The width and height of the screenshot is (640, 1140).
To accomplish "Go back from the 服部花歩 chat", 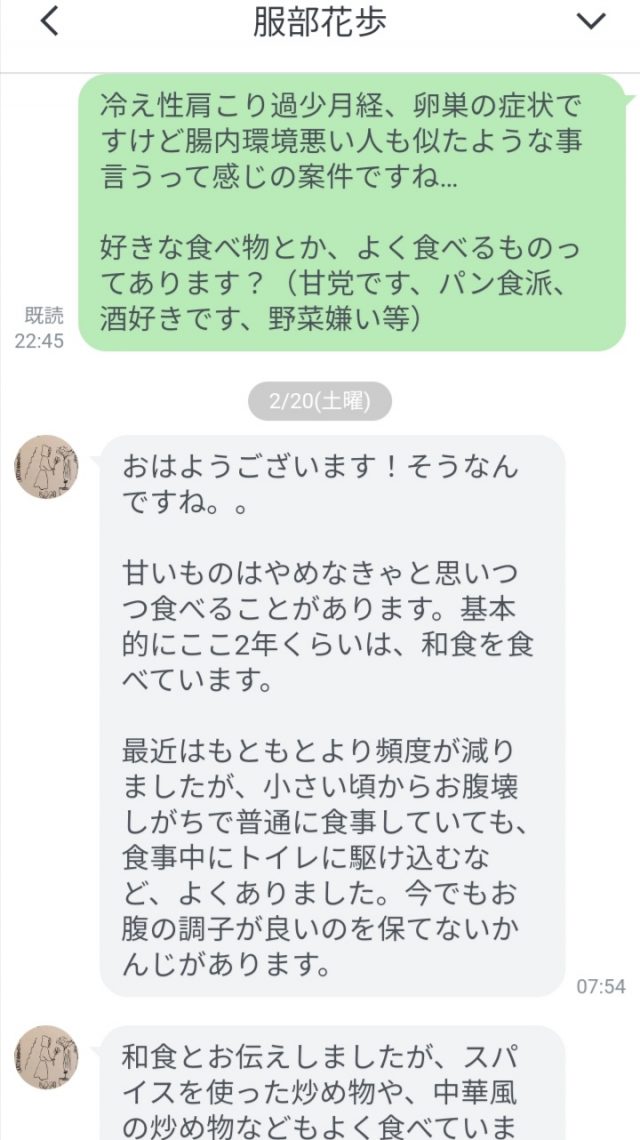I will tap(48, 22).
